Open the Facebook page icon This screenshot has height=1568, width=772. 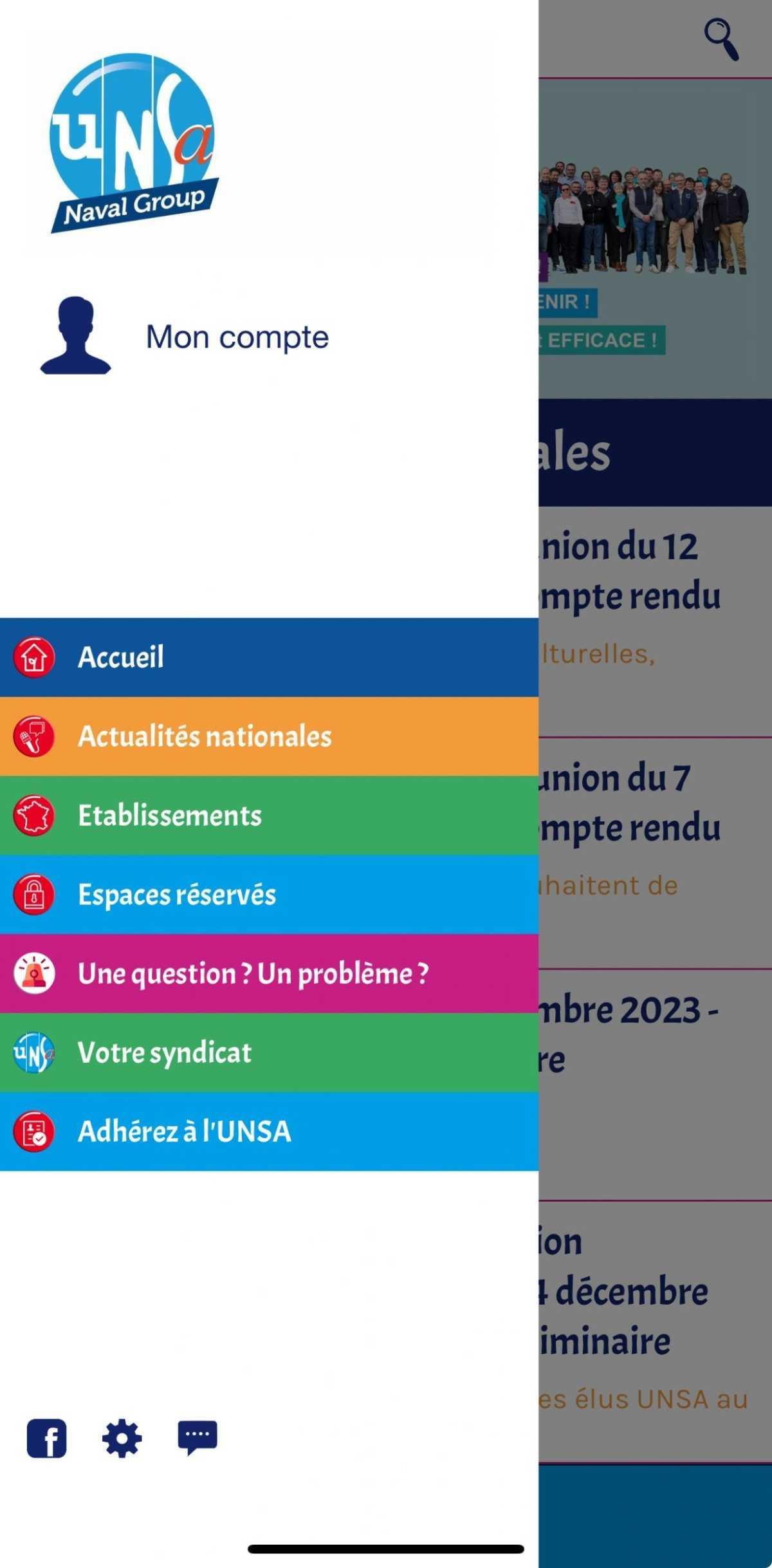coord(46,1437)
